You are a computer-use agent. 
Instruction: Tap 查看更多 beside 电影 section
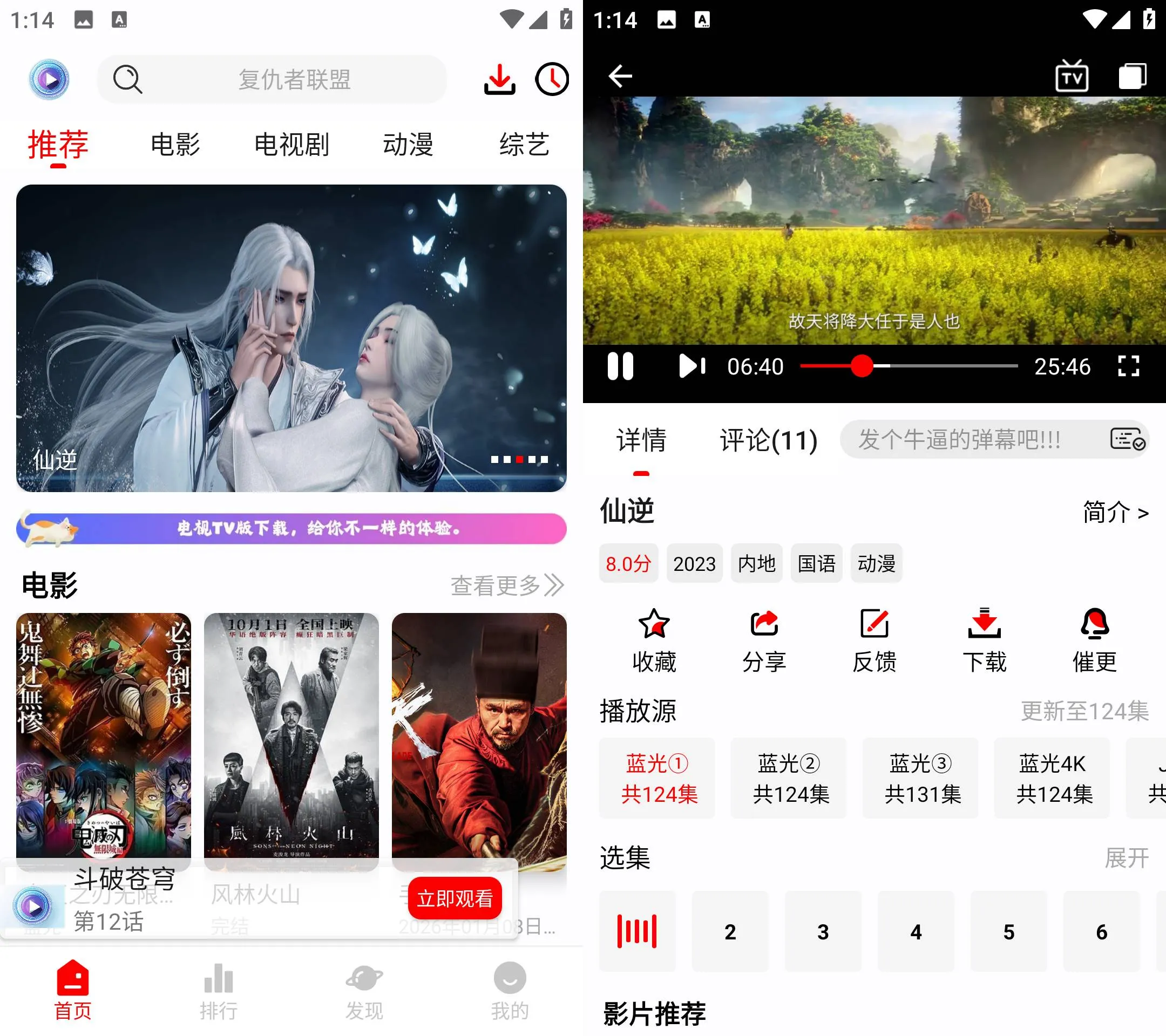(x=506, y=585)
